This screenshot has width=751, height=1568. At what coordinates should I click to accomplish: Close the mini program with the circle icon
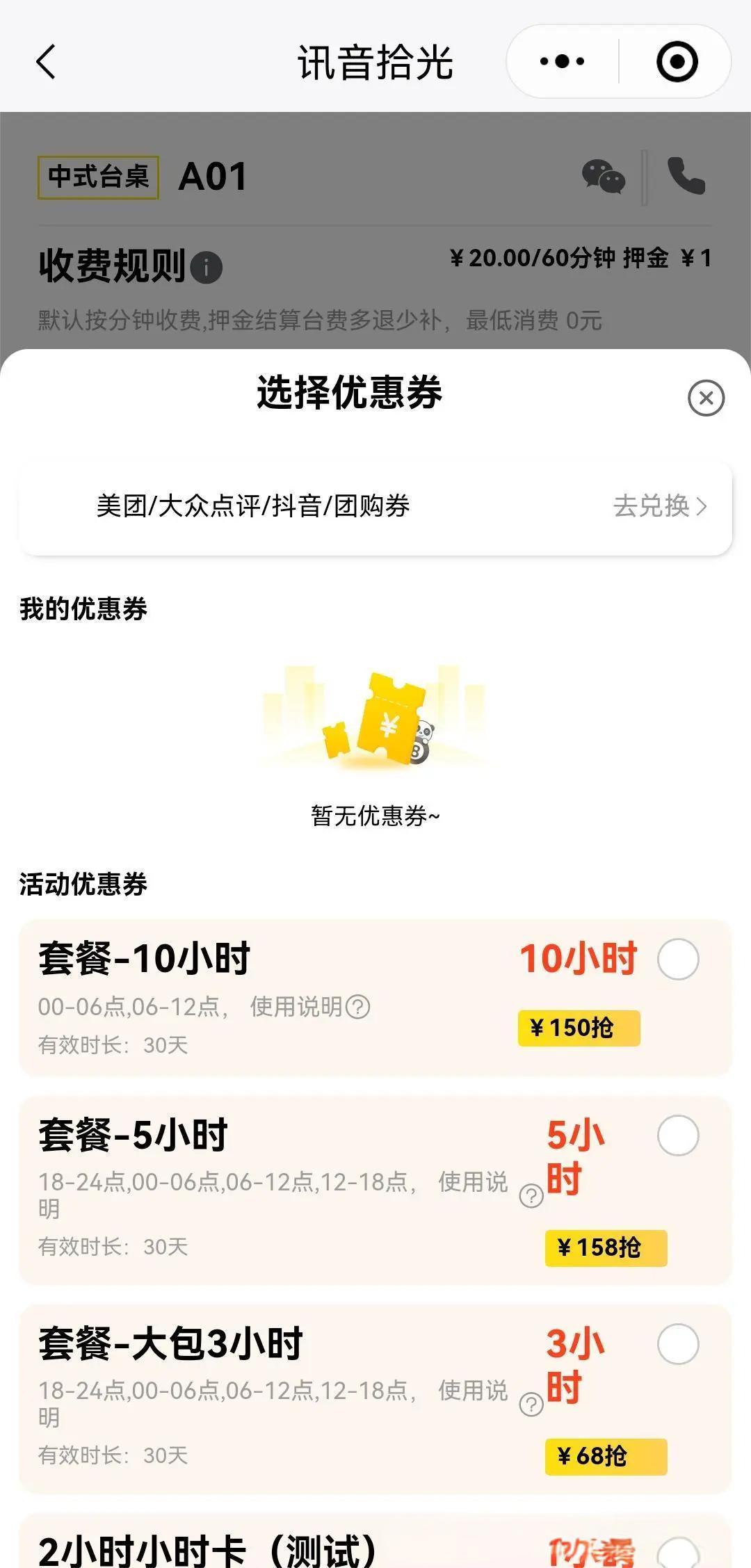tap(677, 61)
